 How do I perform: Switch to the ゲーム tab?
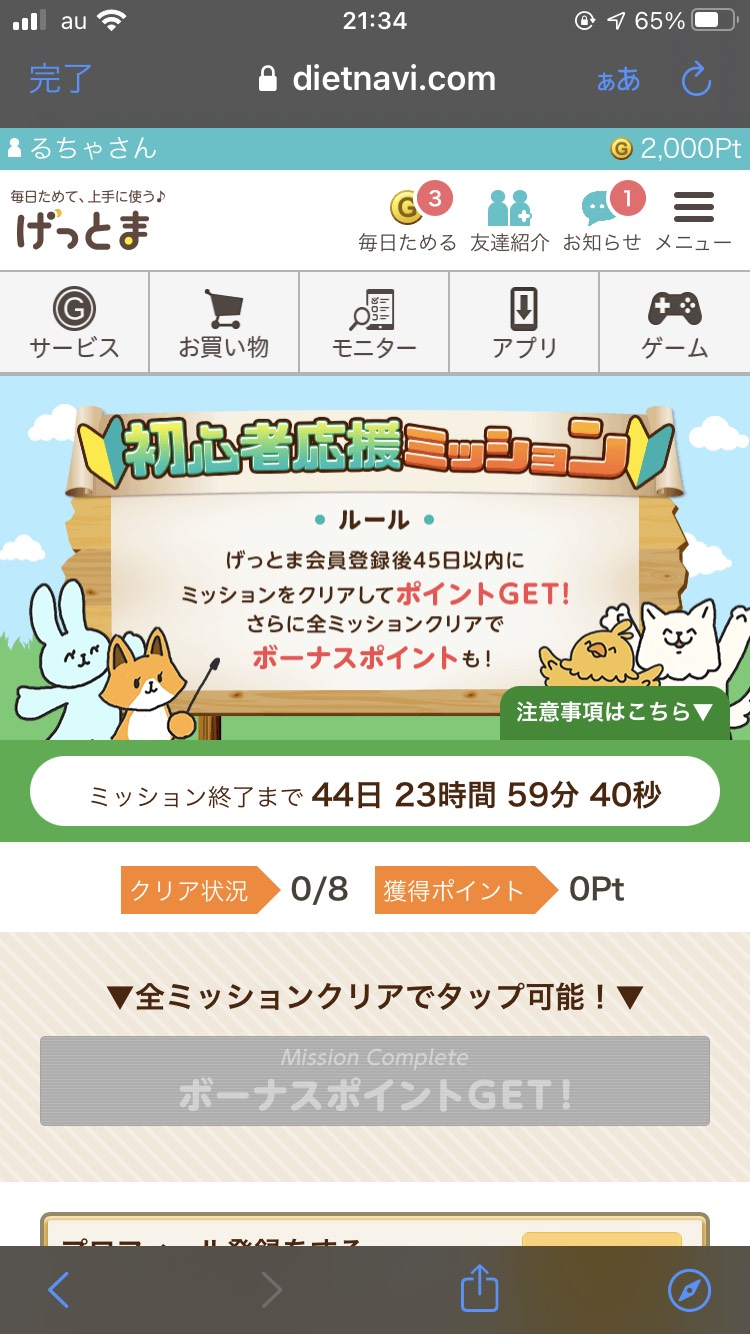[675, 322]
